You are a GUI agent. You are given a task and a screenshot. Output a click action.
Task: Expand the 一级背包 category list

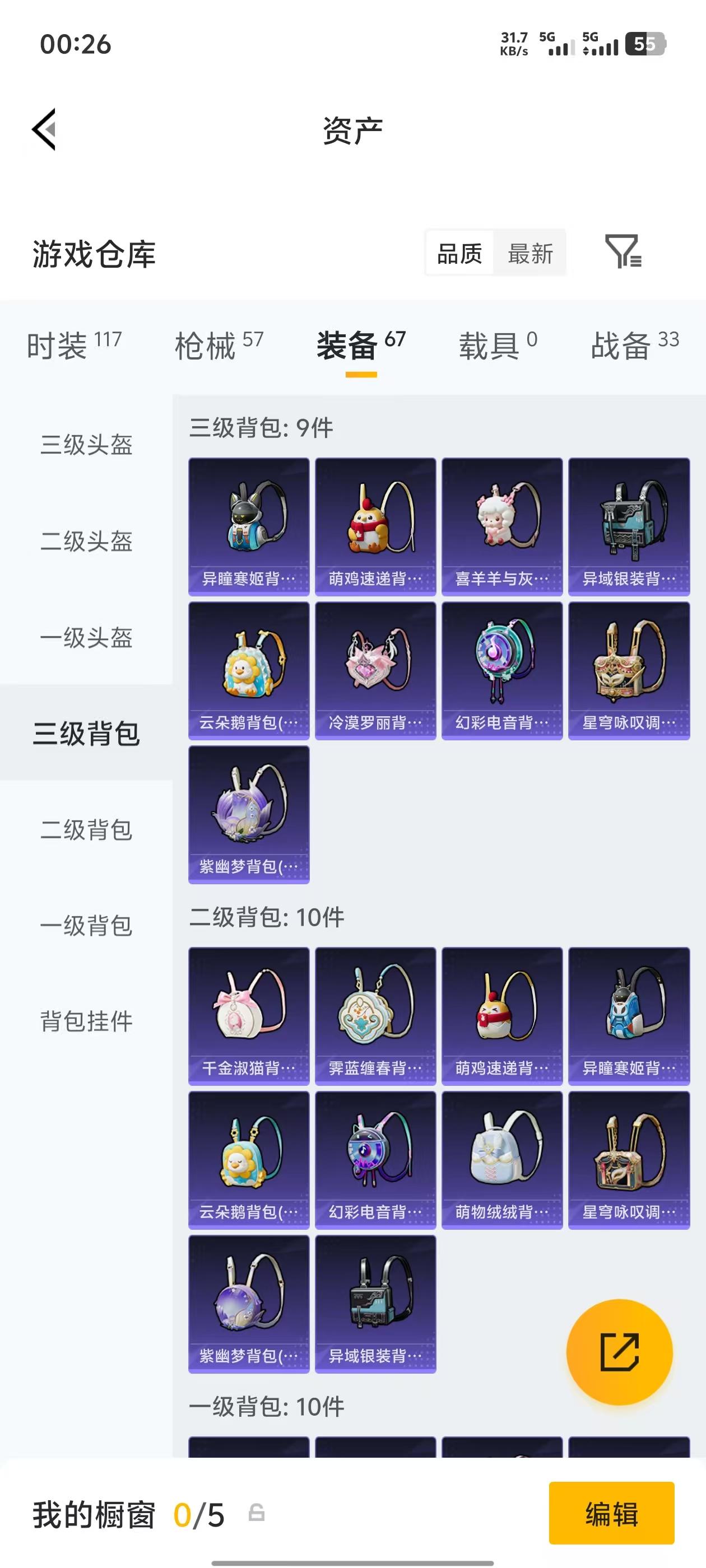[86, 926]
